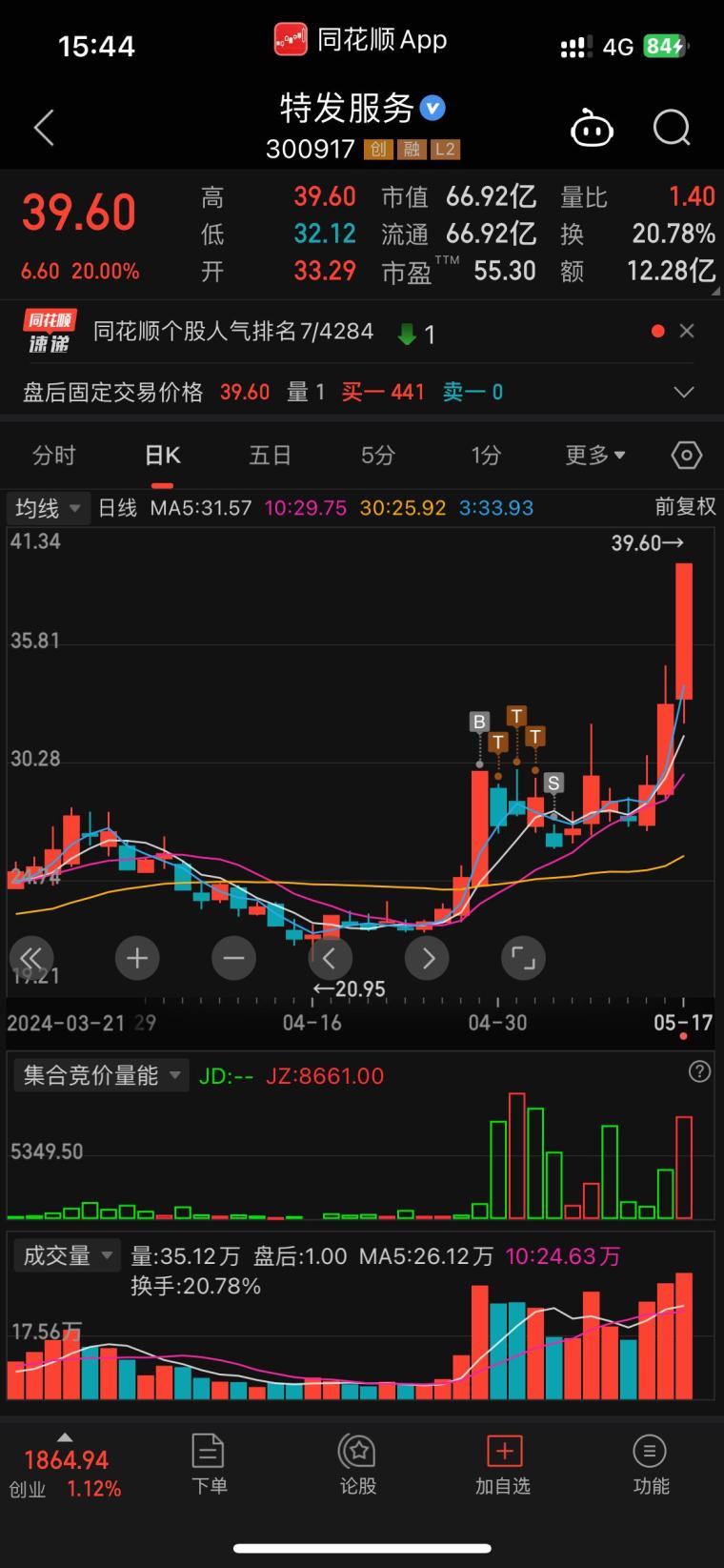Go back using the top-left arrow

click(44, 127)
